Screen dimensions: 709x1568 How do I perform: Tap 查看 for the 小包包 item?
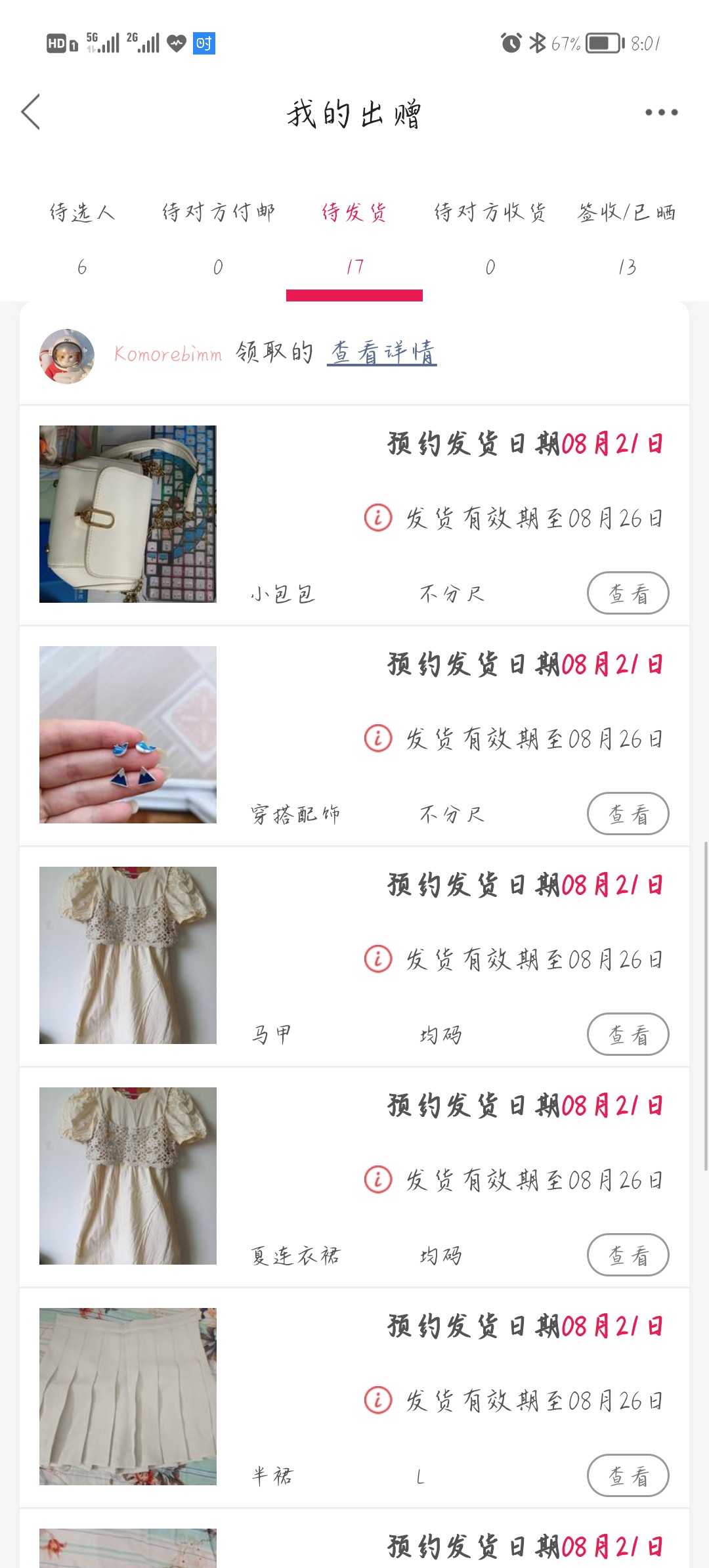(628, 593)
